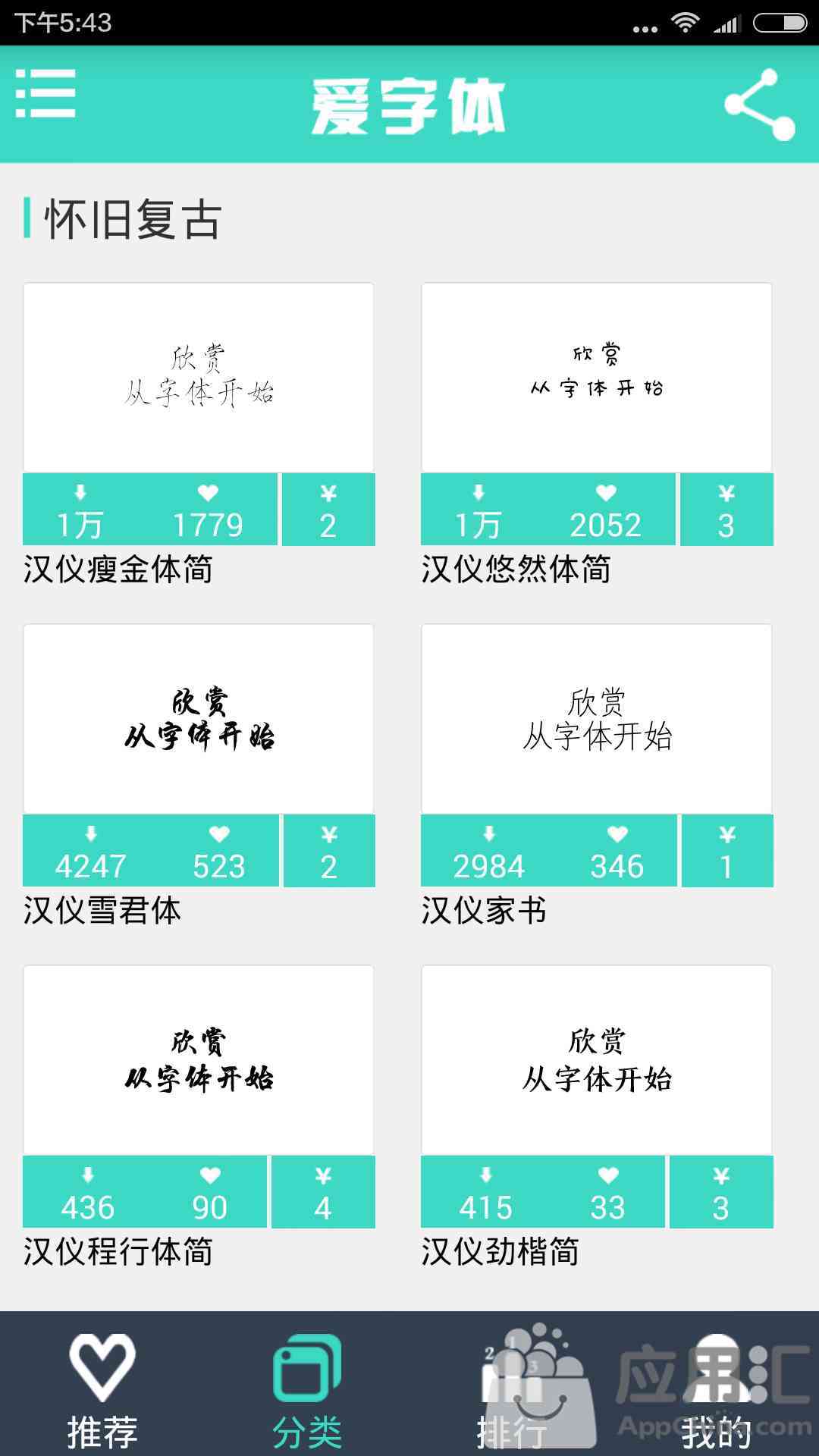Share the app via share icon
Screen dimensions: 819x1456
(x=759, y=104)
